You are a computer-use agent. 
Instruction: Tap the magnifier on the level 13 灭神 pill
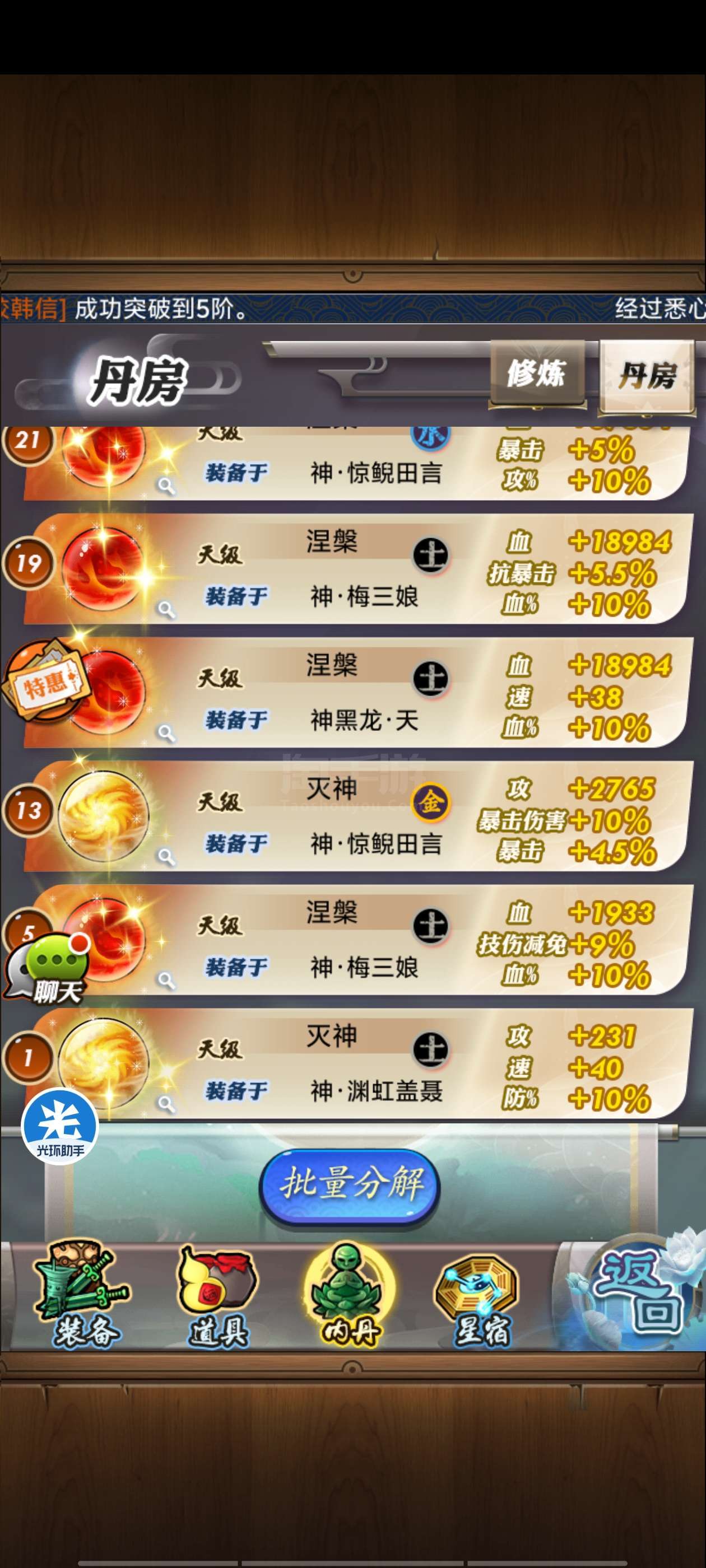click(x=166, y=856)
